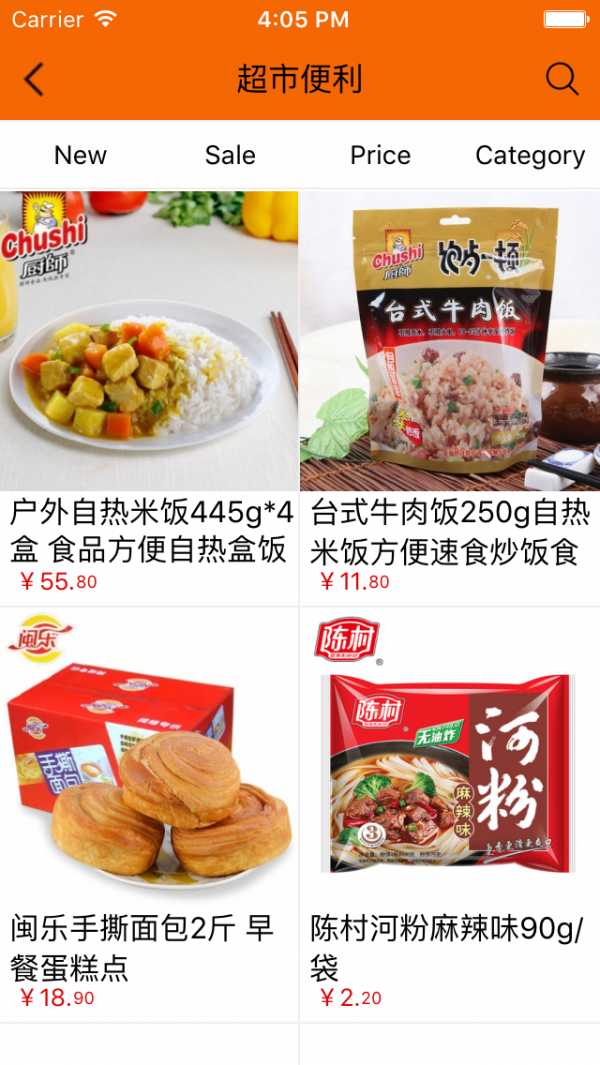Switch to the New tab
The width and height of the screenshot is (600, 1065).
click(80, 155)
